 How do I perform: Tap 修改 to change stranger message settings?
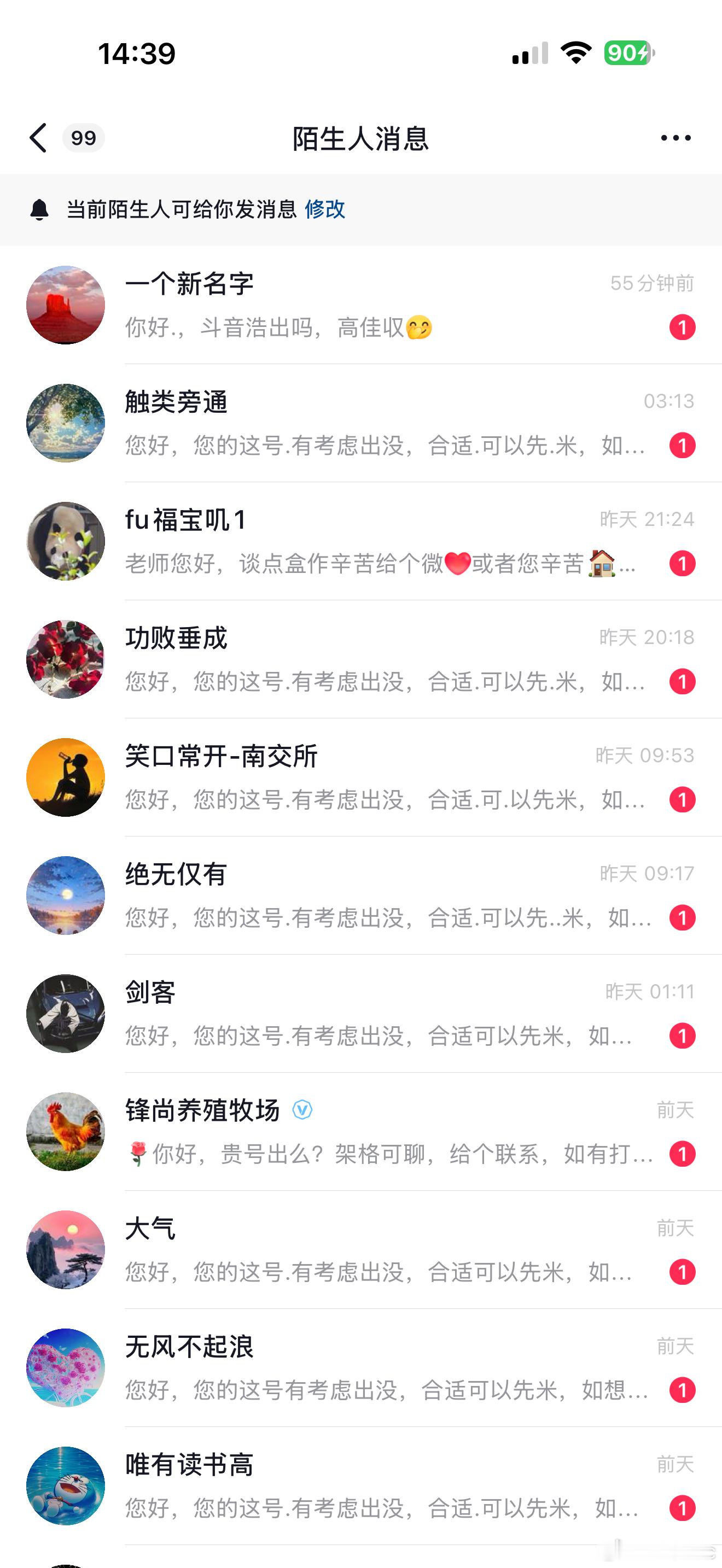[x=325, y=210]
